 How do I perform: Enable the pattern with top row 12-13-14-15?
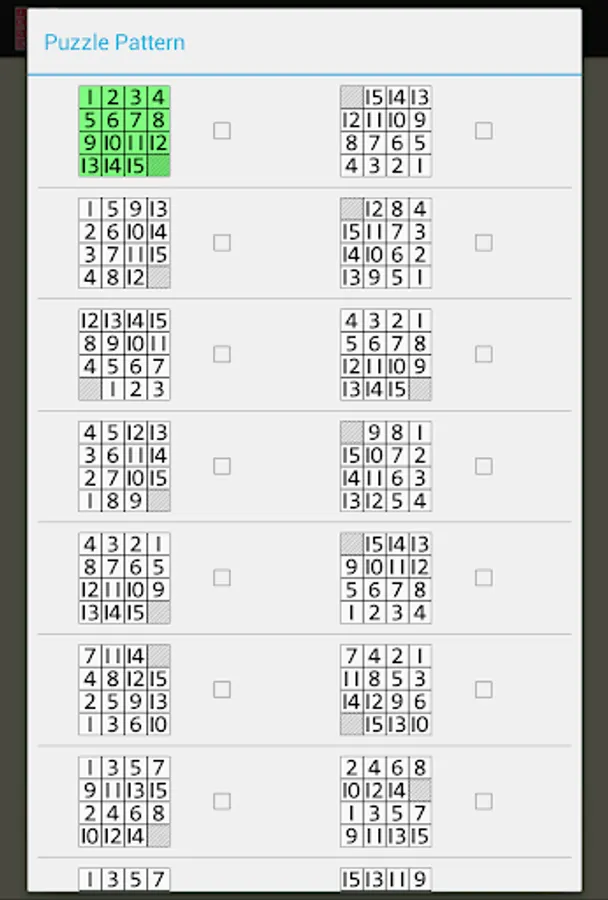pyautogui.click(x=222, y=354)
